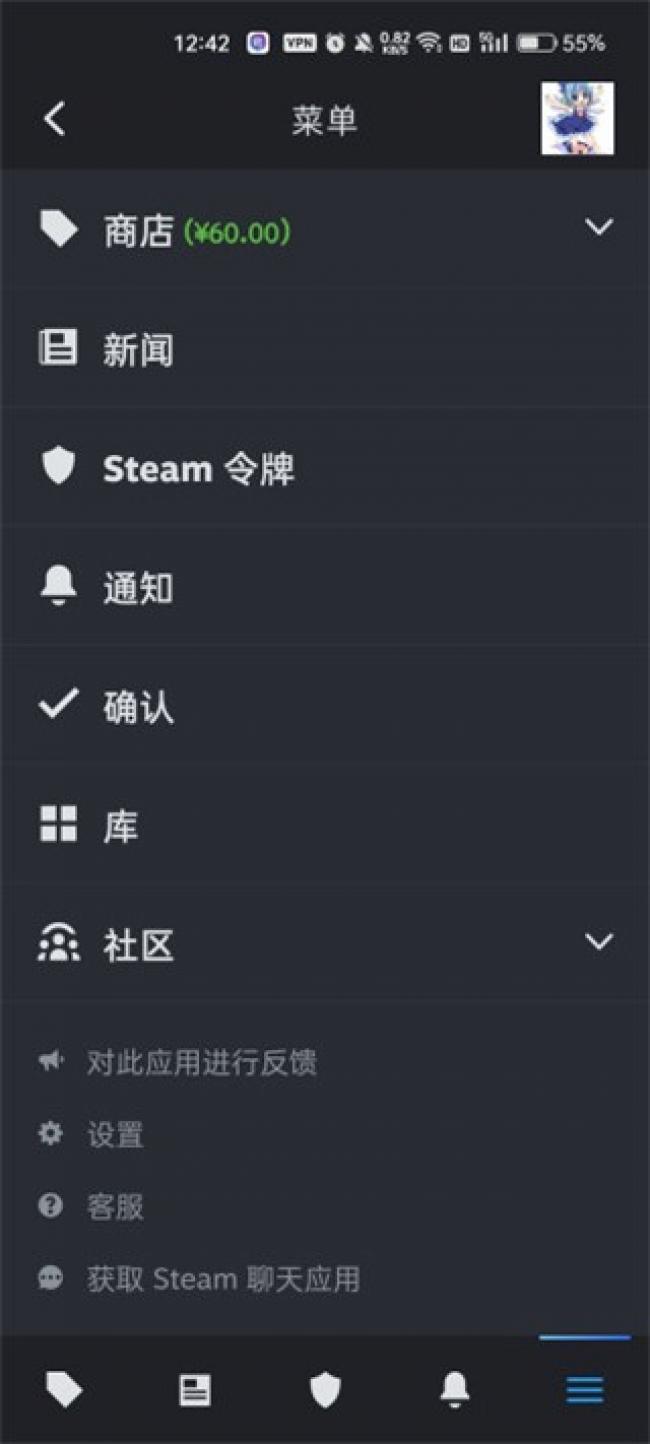Switch to the notifications bell tab

coord(455,1389)
